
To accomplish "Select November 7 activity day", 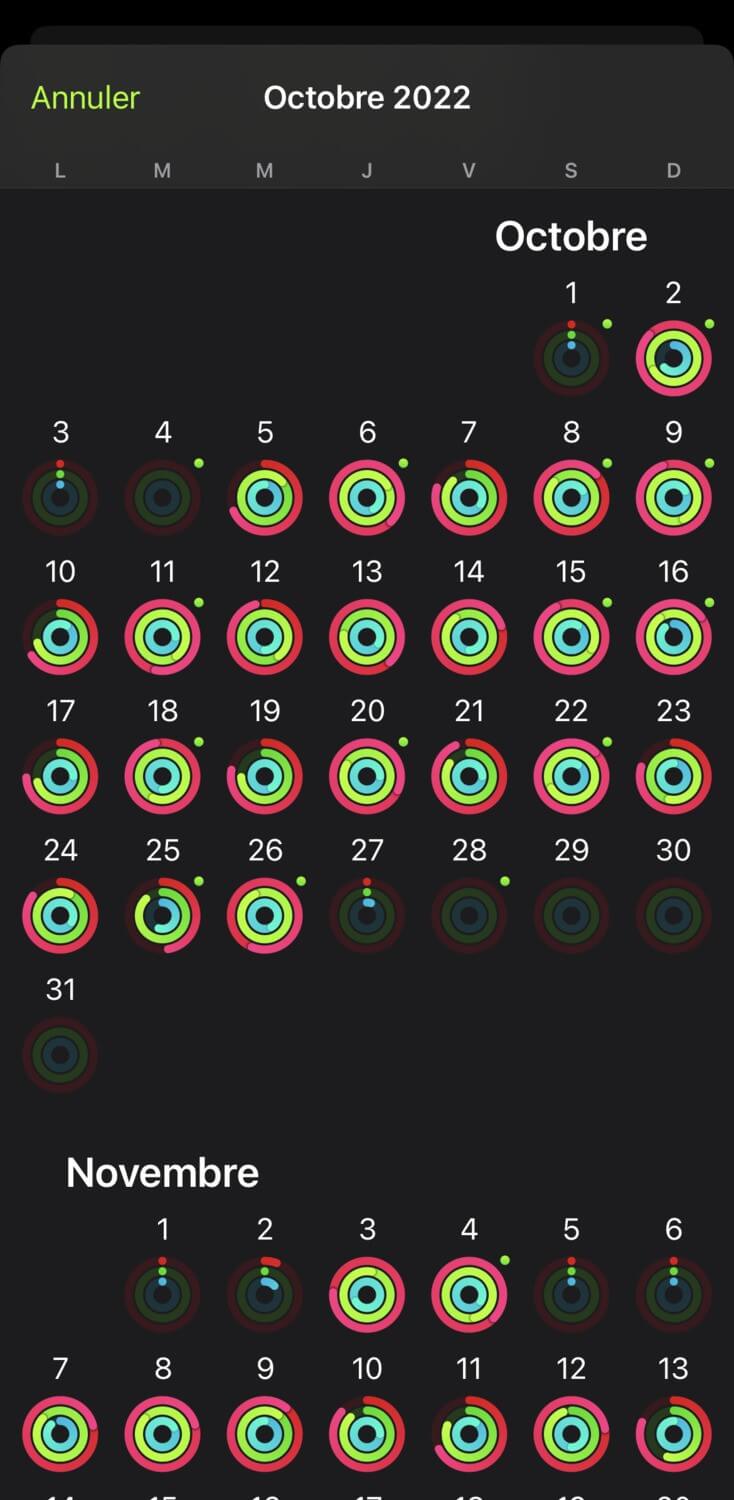I will [60, 1433].
